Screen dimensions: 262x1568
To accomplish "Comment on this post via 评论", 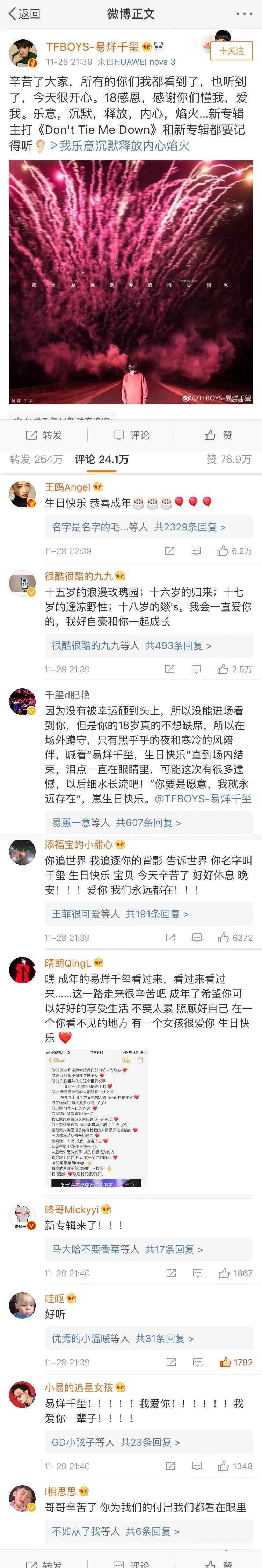I will tap(131, 435).
